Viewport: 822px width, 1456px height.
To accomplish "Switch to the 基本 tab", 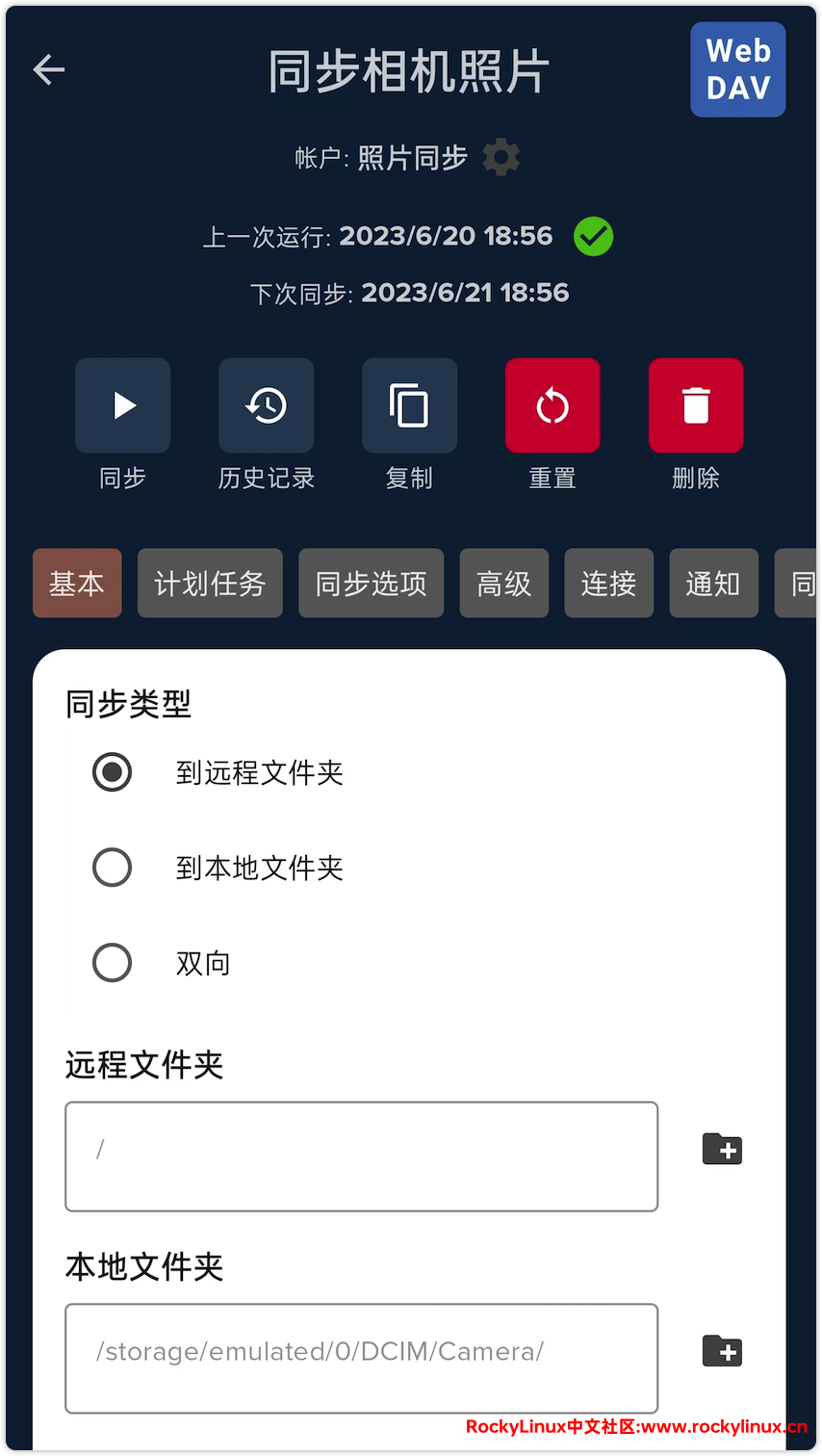I will point(77,584).
